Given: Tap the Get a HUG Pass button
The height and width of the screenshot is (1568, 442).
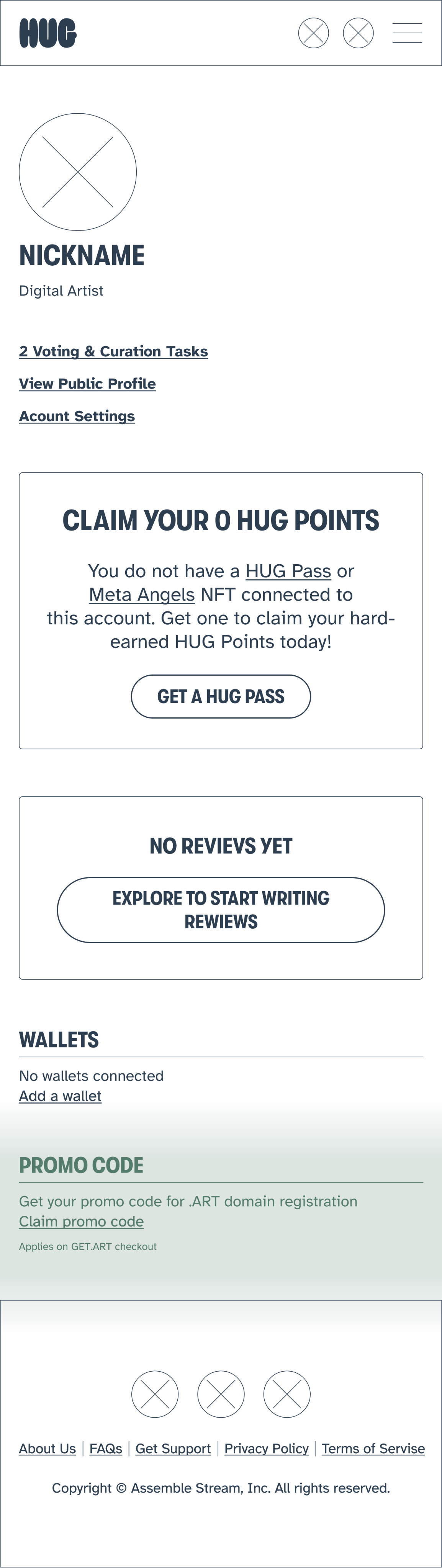Looking at the screenshot, I should [220, 696].
